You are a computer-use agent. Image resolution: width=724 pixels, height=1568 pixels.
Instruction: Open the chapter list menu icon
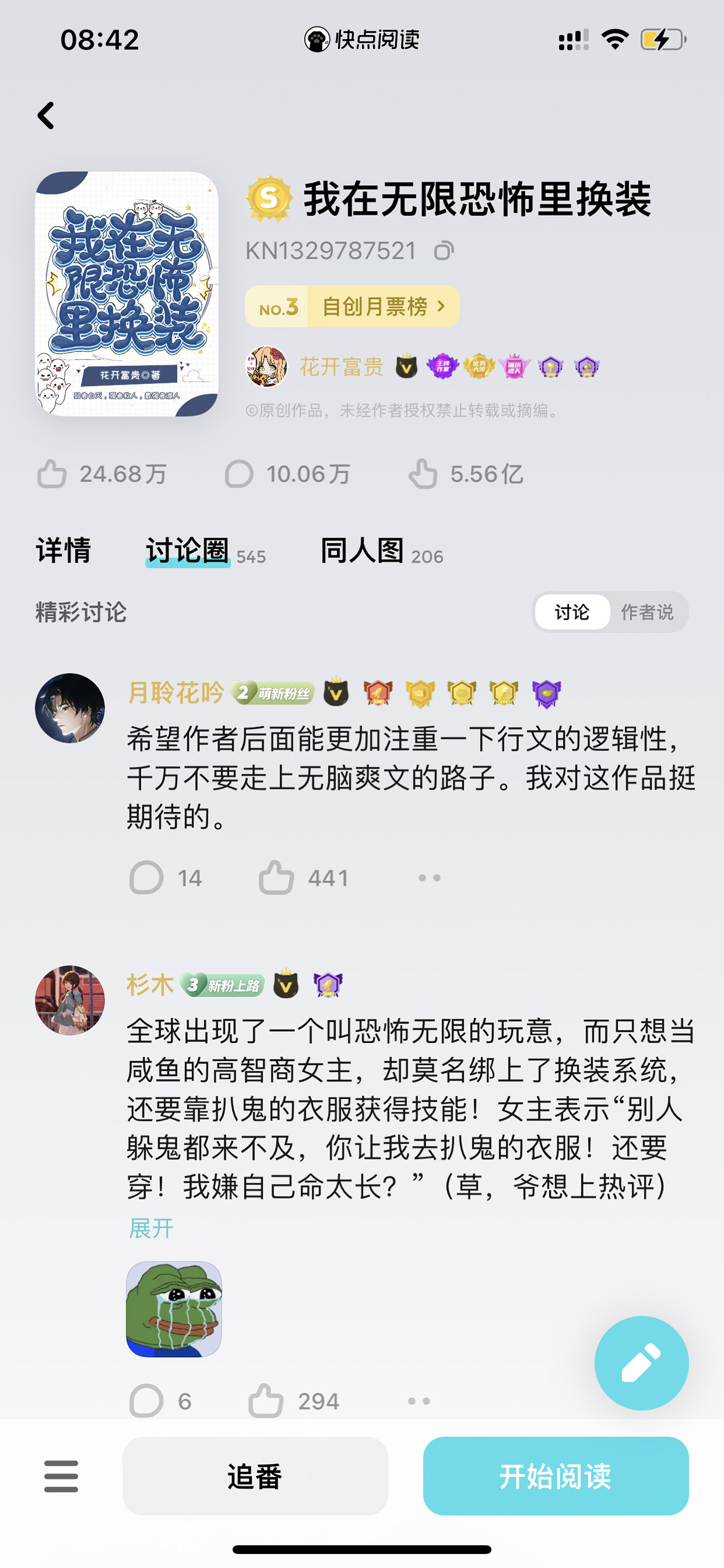coord(61,1476)
